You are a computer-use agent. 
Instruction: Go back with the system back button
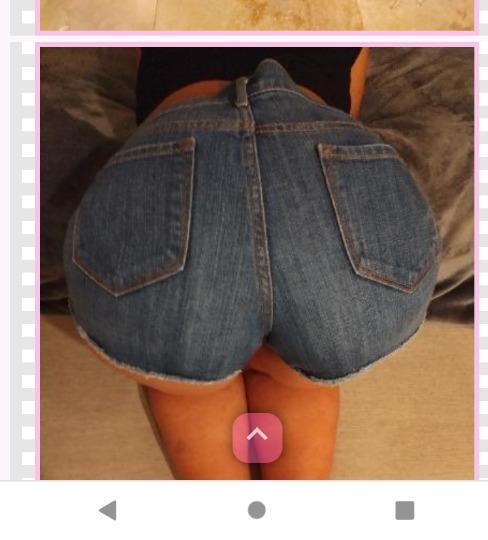click(108, 510)
